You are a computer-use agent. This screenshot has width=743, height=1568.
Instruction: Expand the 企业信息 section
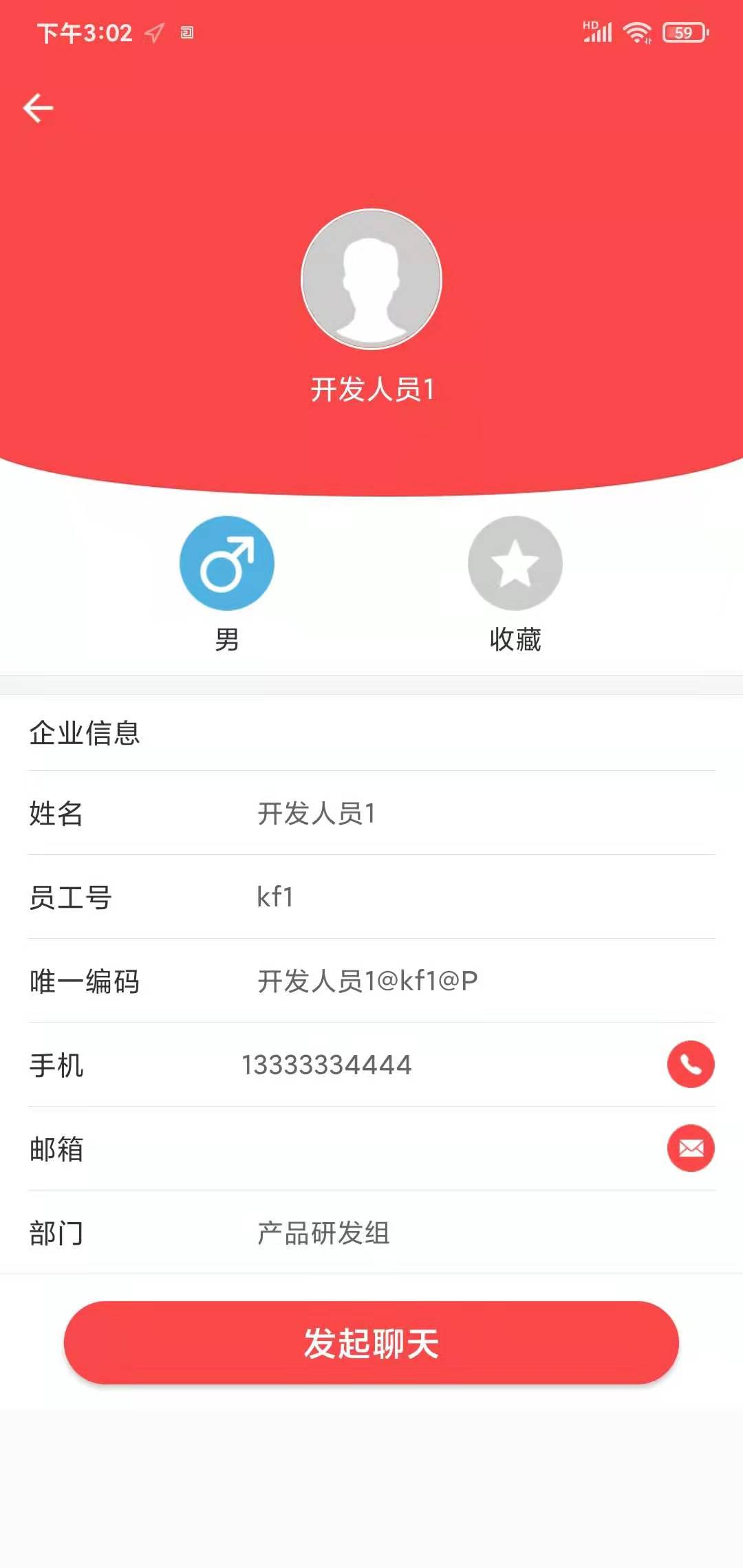84,733
